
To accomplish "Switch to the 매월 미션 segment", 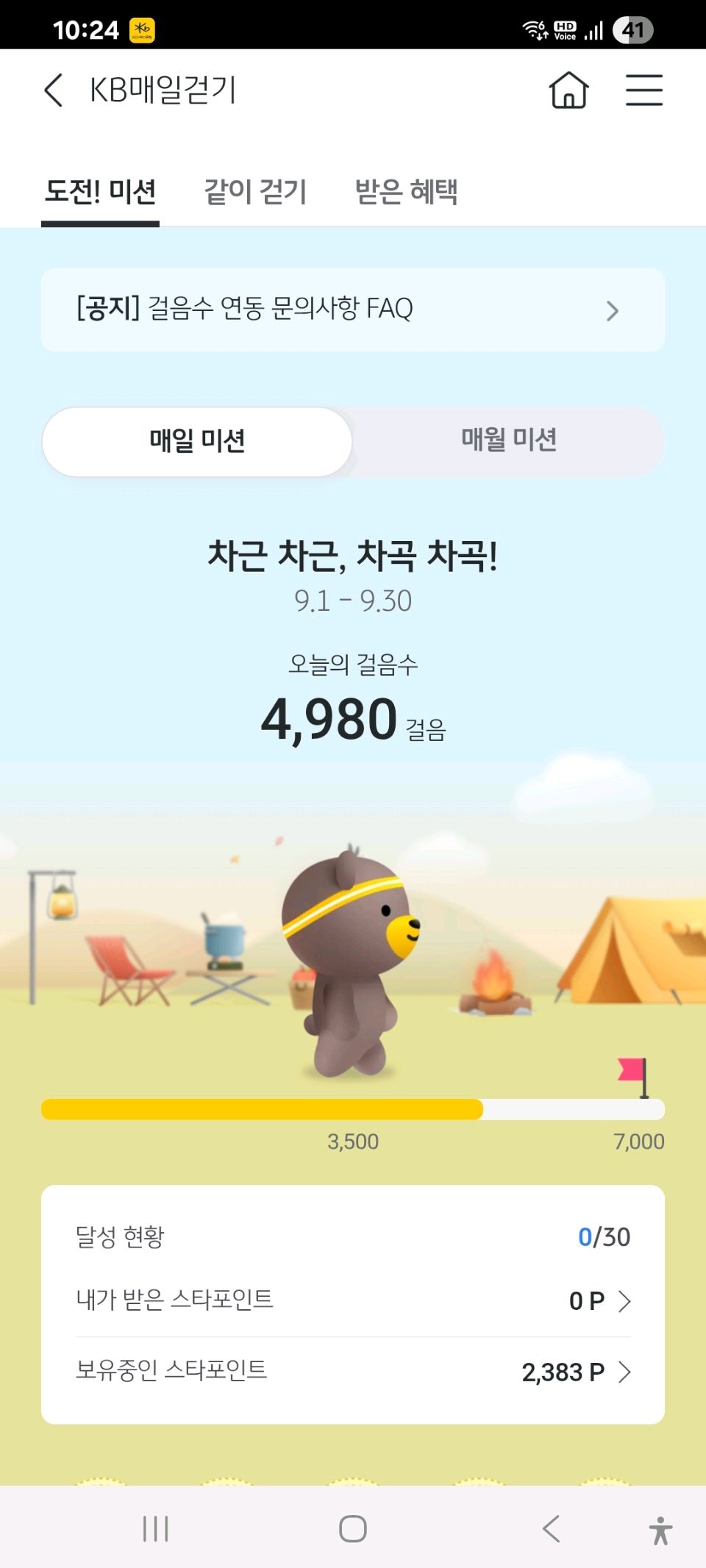I will 508,441.
